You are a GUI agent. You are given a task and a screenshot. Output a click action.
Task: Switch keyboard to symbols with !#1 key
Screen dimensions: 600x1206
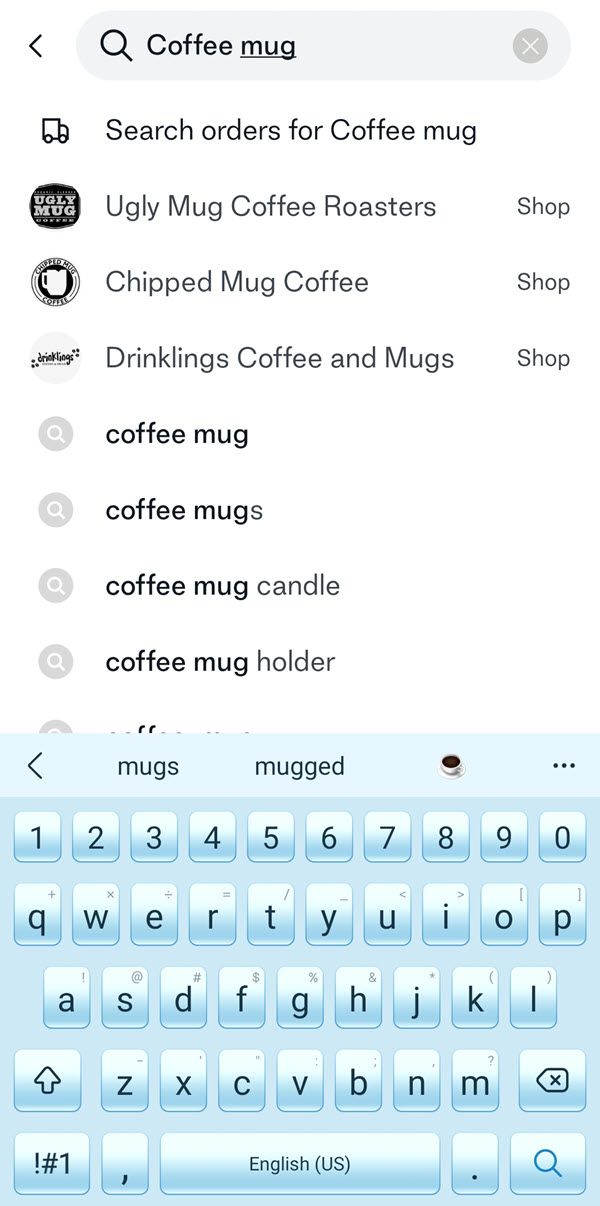[51, 1162]
